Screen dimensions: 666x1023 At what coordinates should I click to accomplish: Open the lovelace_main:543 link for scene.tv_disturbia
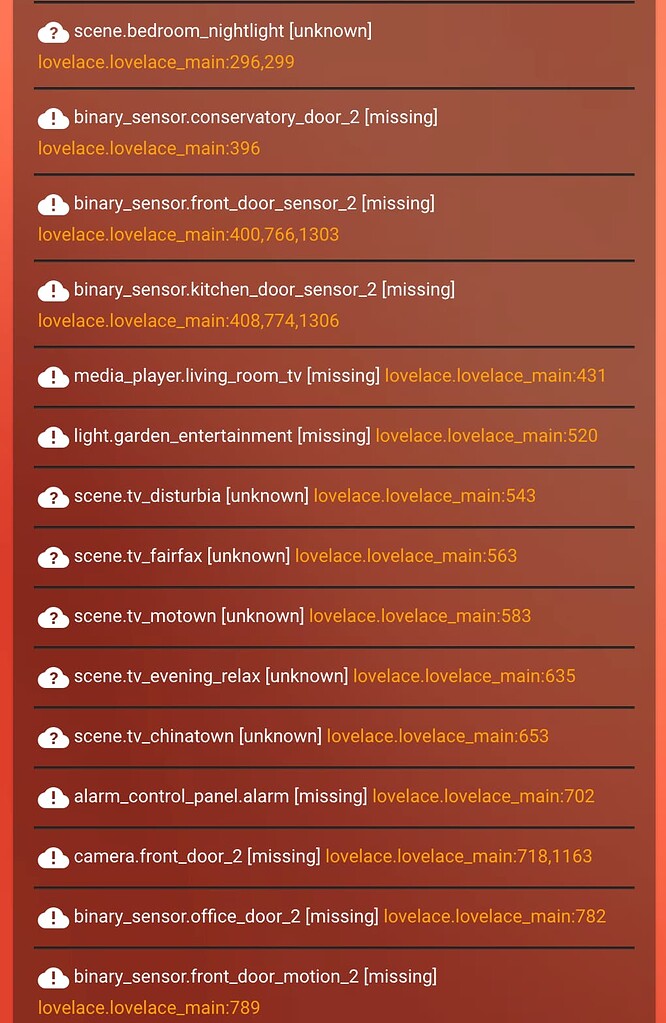click(x=424, y=496)
